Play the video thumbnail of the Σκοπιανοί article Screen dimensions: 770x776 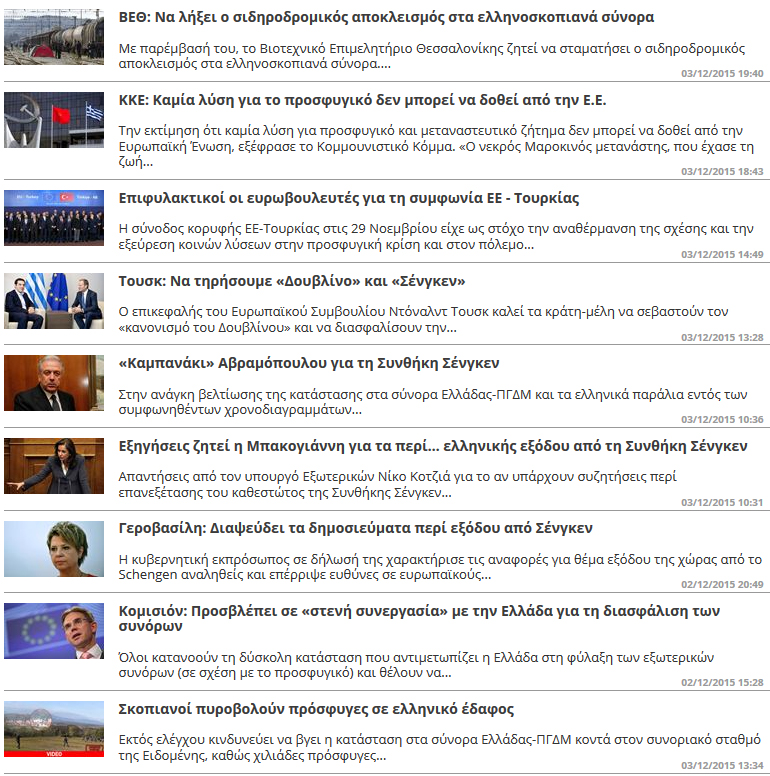[53, 729]
